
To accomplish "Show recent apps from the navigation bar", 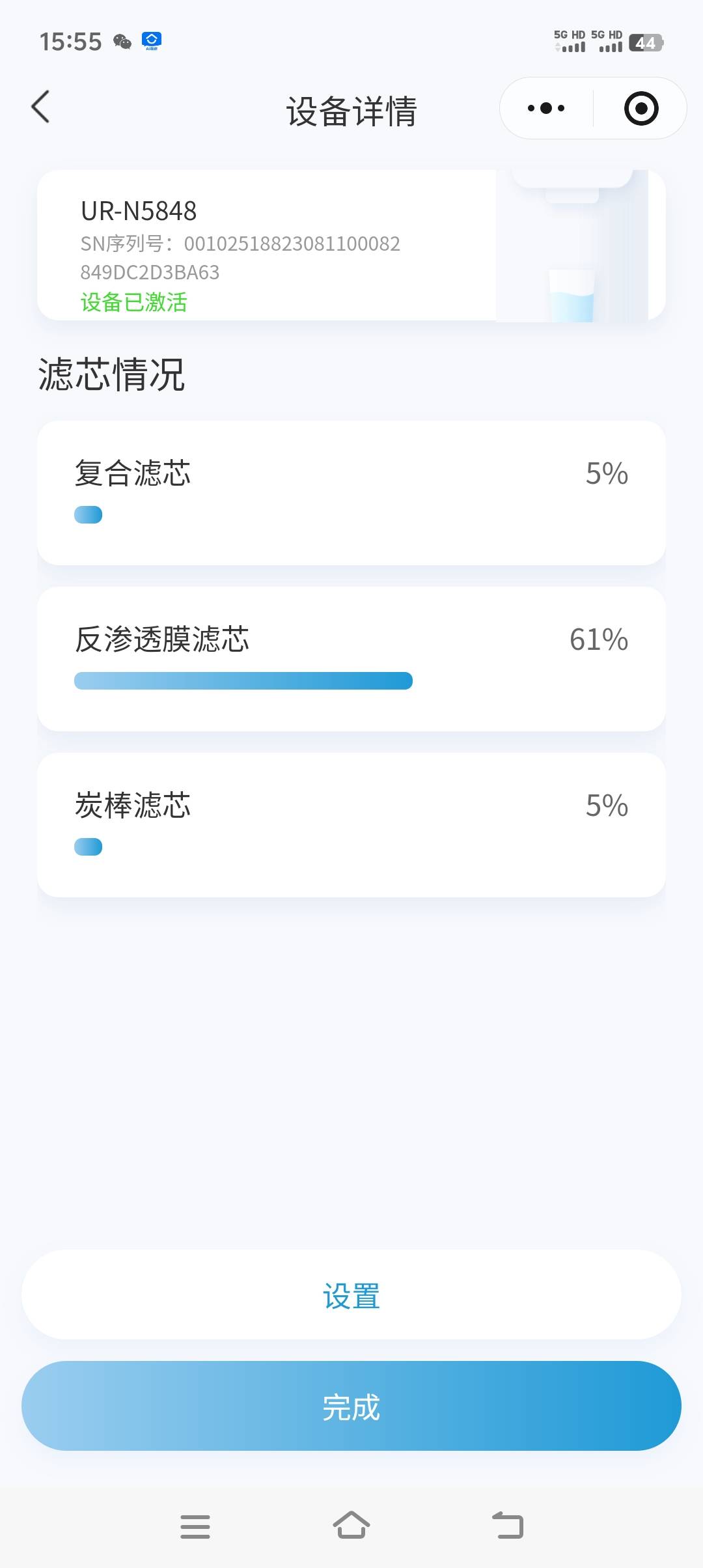I will pos(195,1526).
